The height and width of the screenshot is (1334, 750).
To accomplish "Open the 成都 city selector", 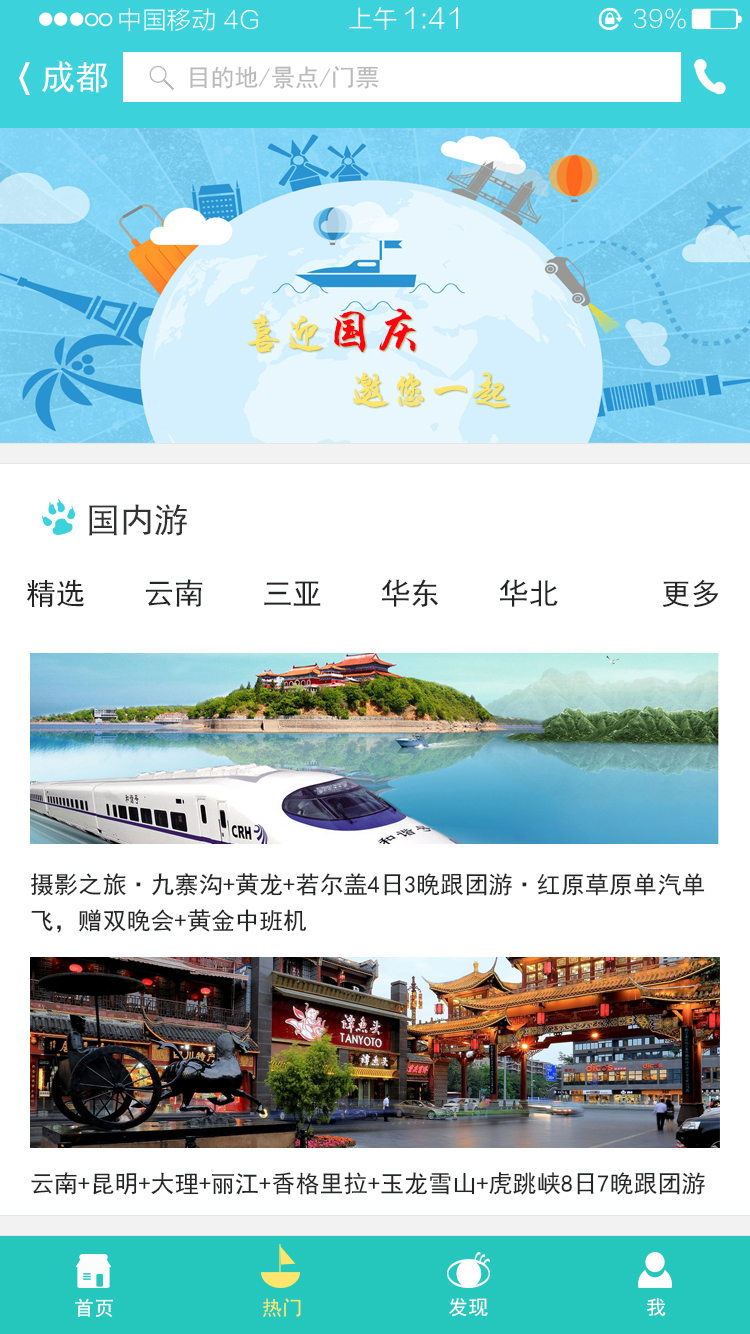I will (x=64, y=78).
